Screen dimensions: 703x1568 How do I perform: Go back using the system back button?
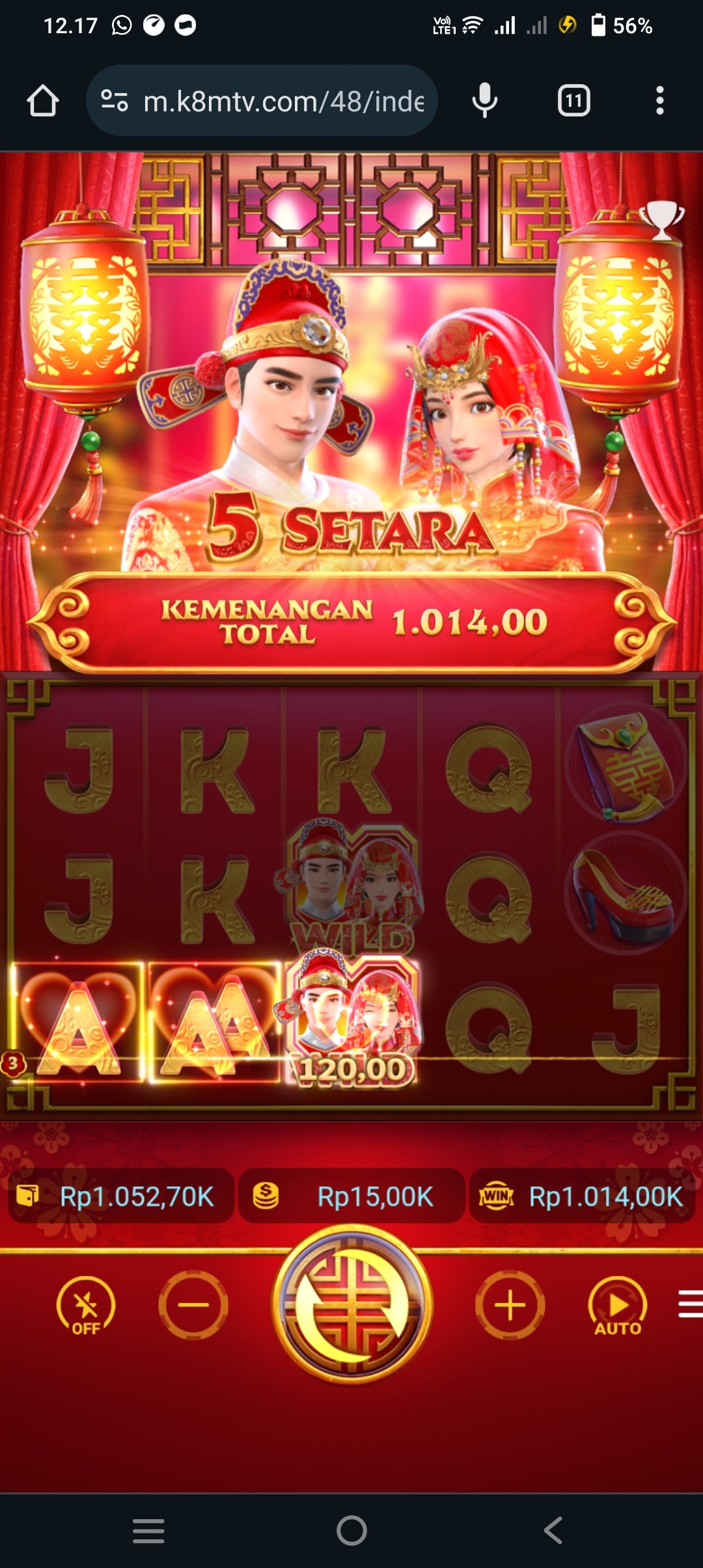(x=553, y=1530)
